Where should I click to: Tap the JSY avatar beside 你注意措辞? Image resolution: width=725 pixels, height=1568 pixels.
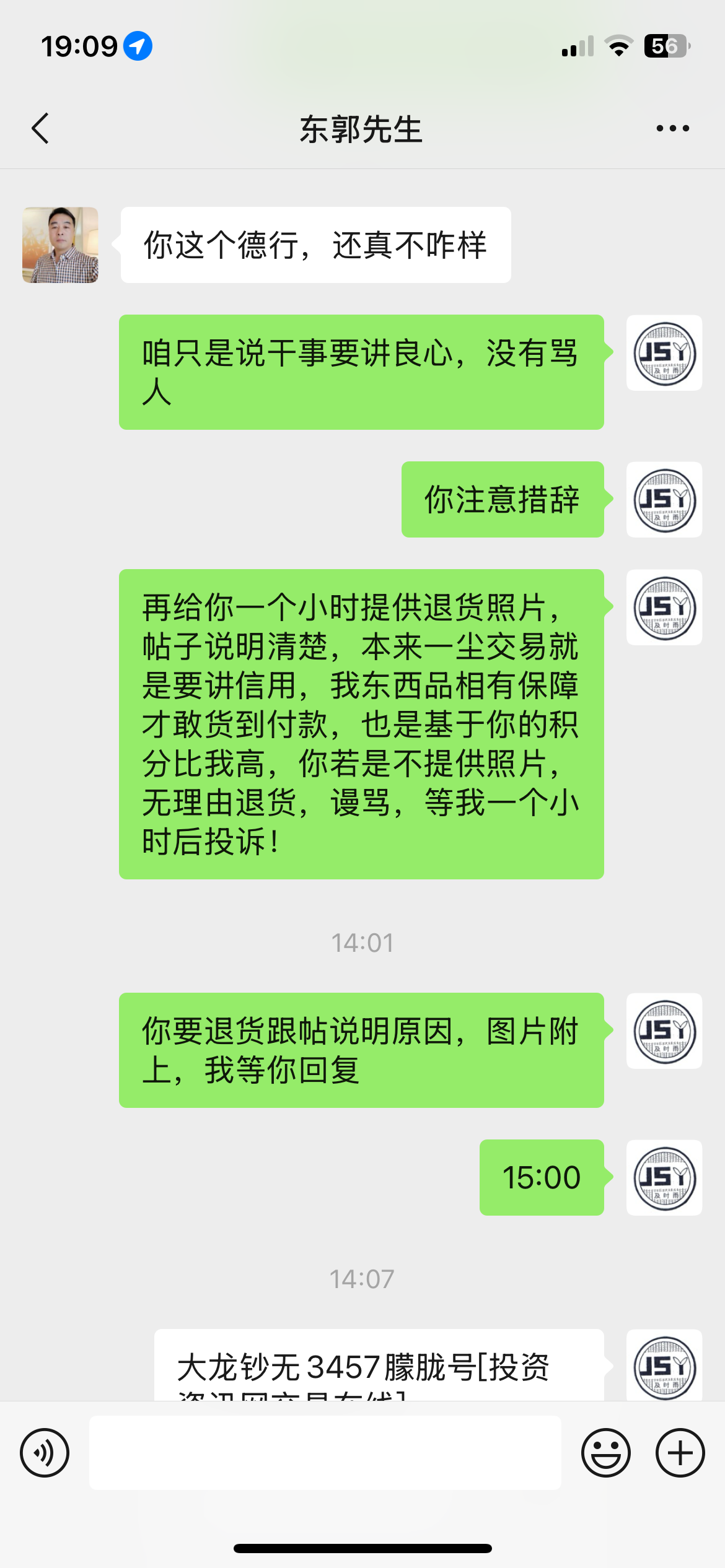point(664,500)
